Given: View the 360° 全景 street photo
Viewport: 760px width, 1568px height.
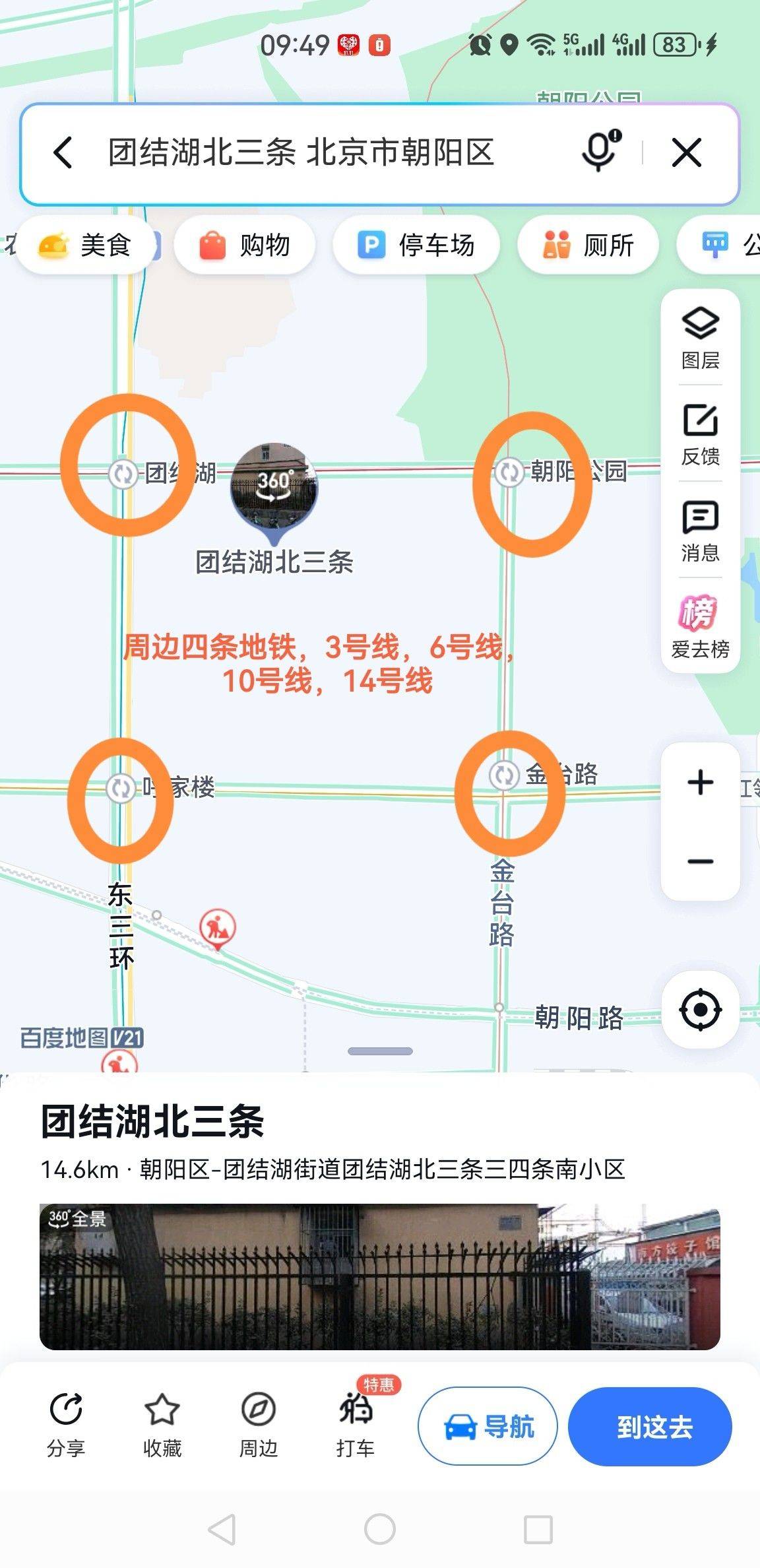Looking at the screenshot, I should point(379,1276).
